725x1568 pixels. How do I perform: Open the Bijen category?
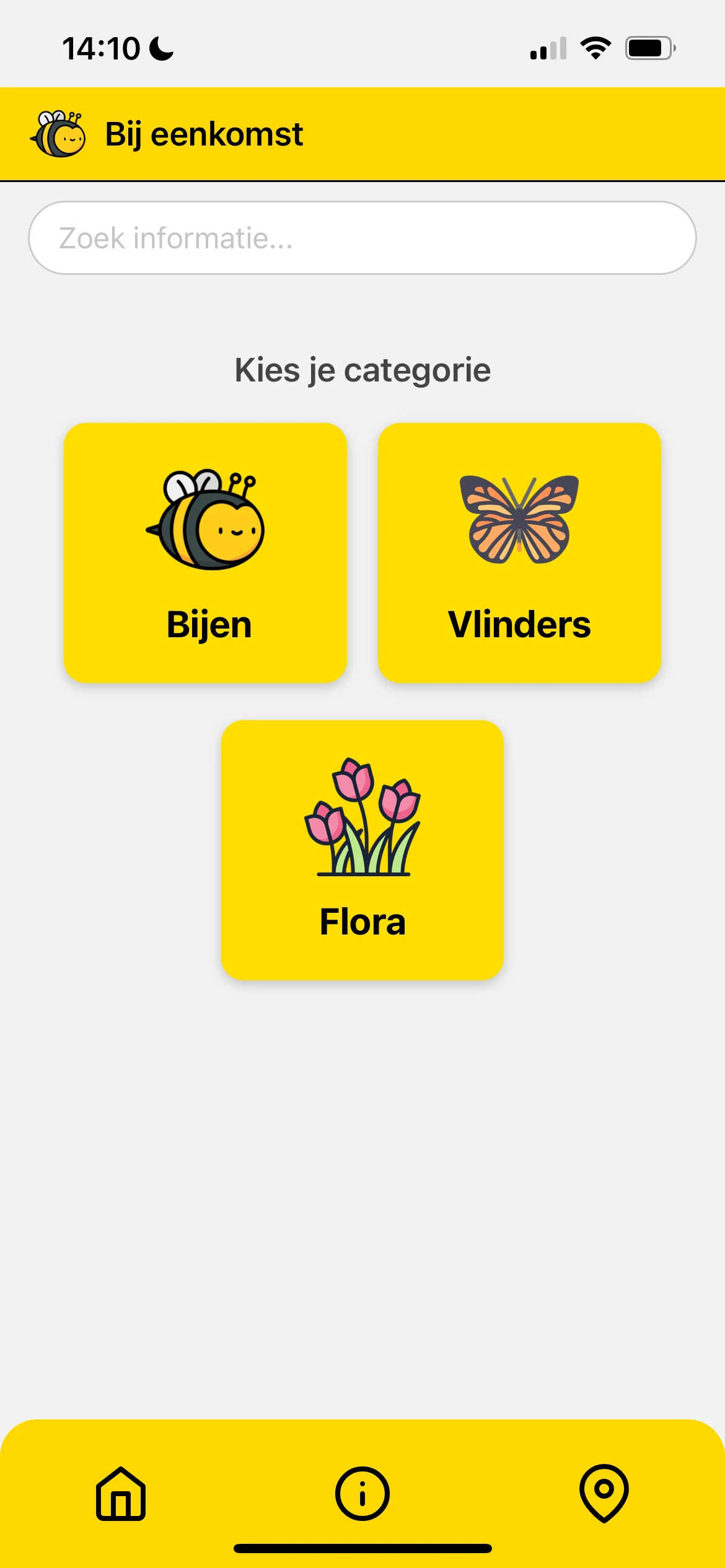pyautogui.click(x=206, y=551)
